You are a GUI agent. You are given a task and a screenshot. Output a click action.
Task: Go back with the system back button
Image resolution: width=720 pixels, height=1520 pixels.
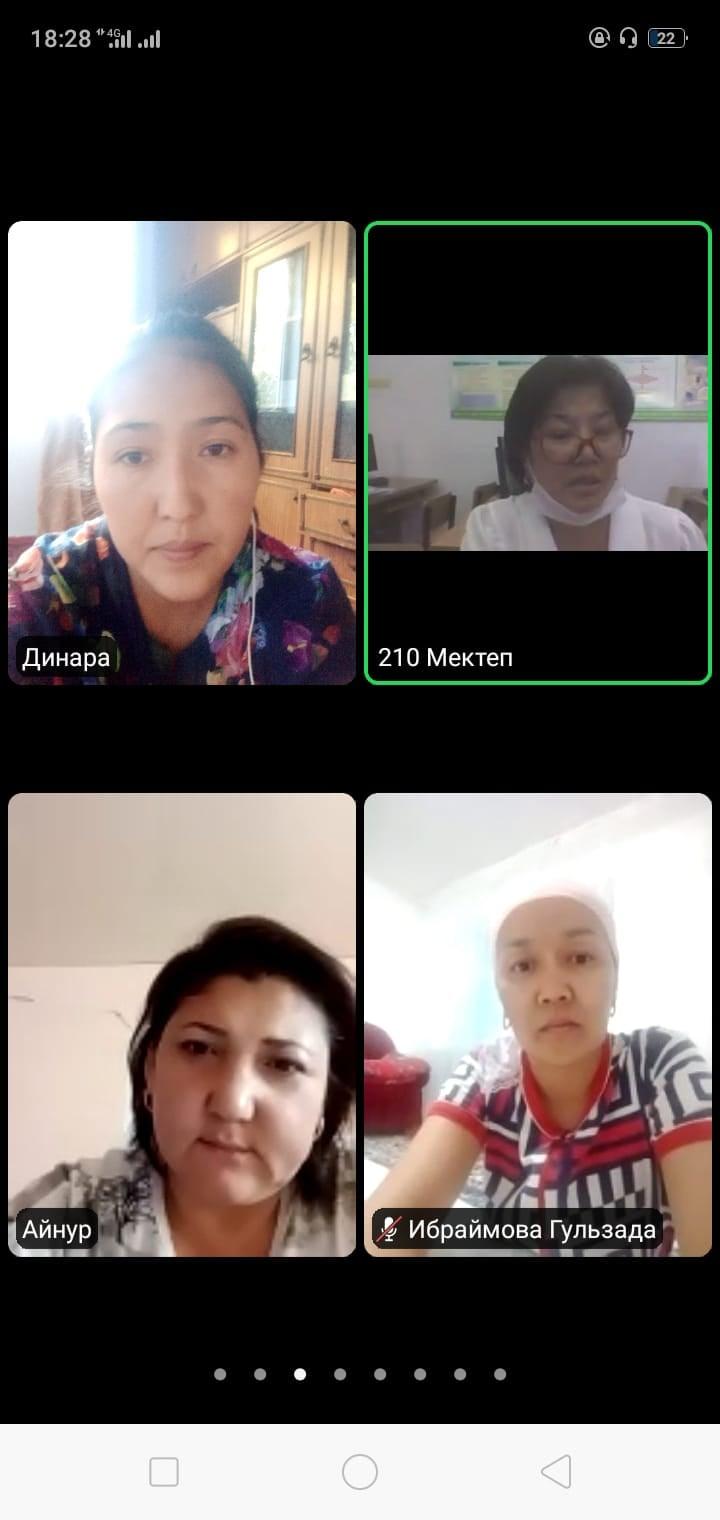(556, 1472)
